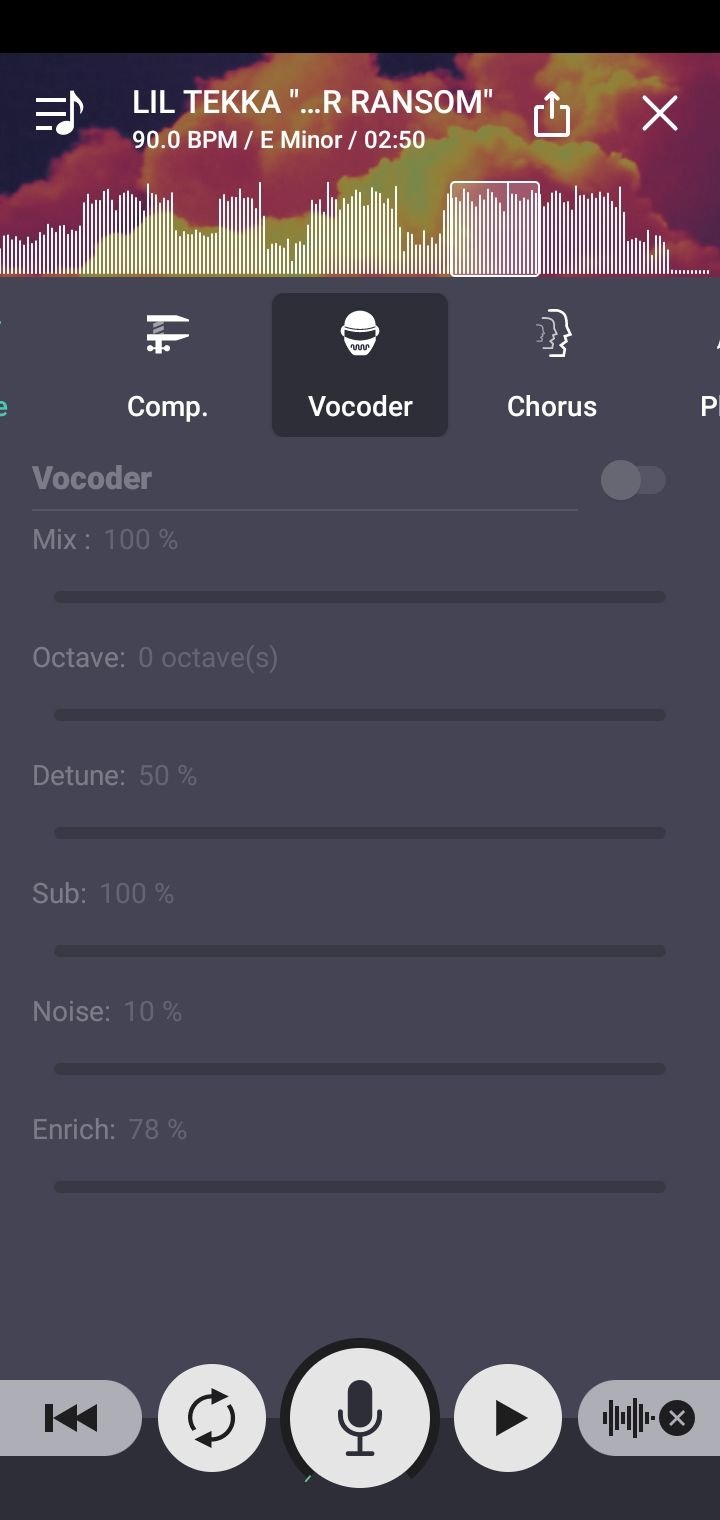Image resolution: width=720 pixels, height=1520 pixels.
Task: Close the current track editor
Action: (660, 114)
